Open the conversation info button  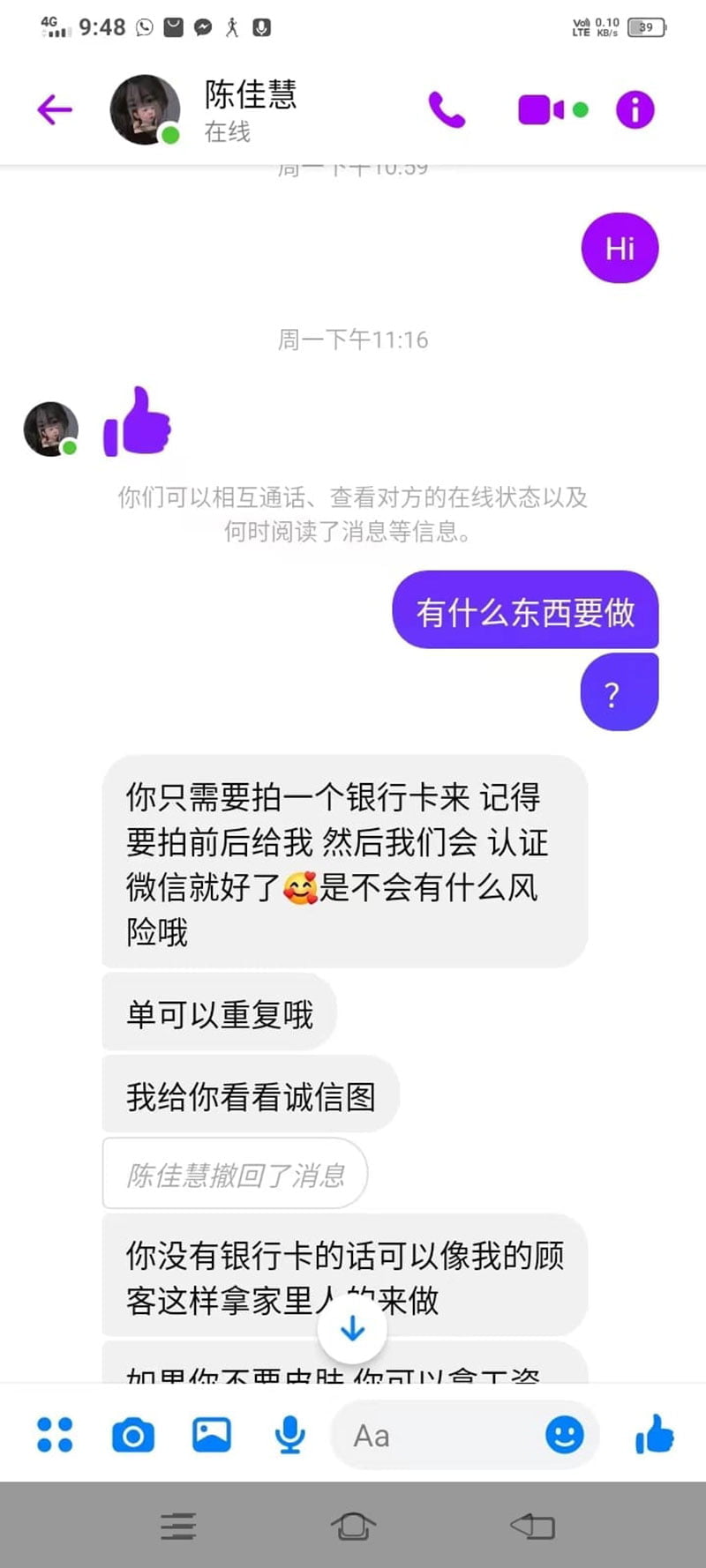tap(635, 109)
